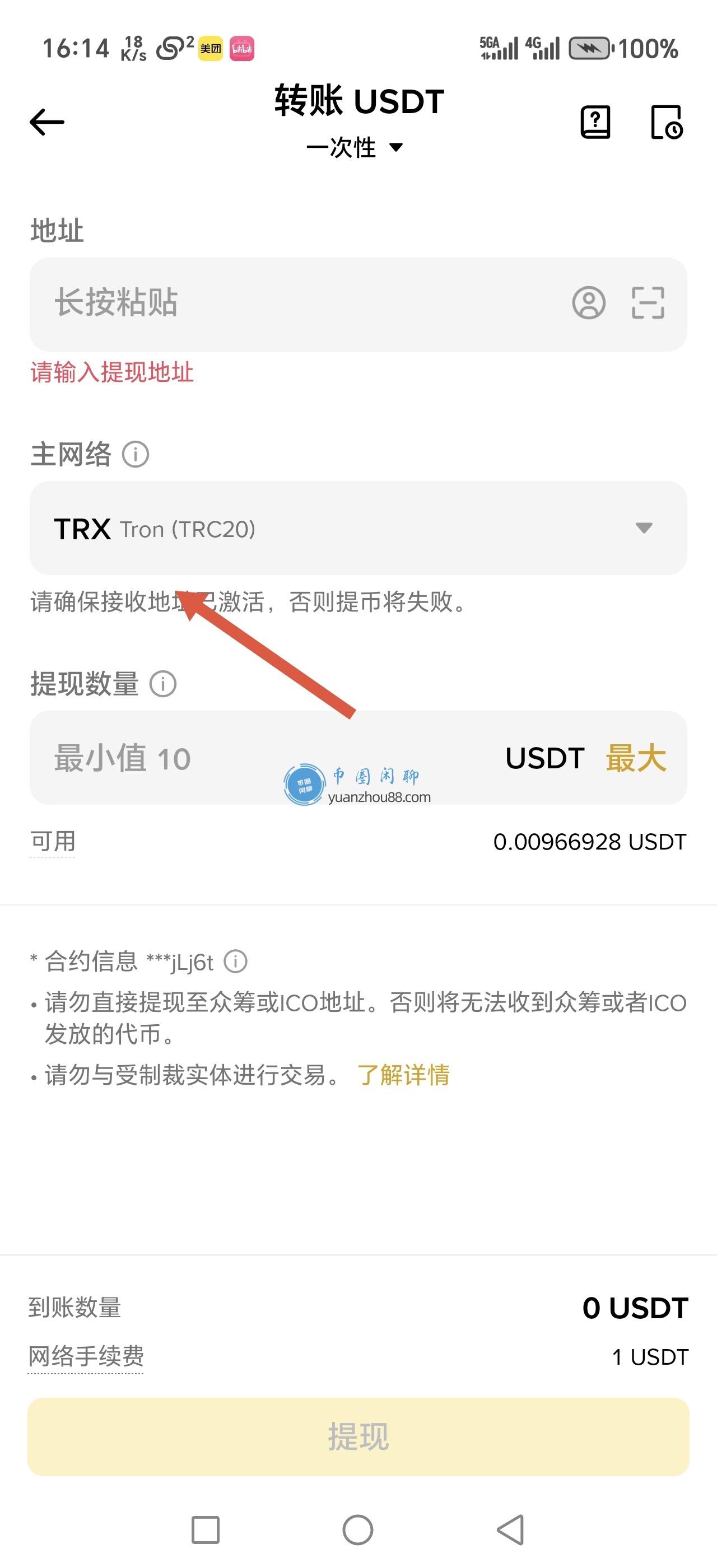View the 合约信息 contract info icon

(236, 962)
